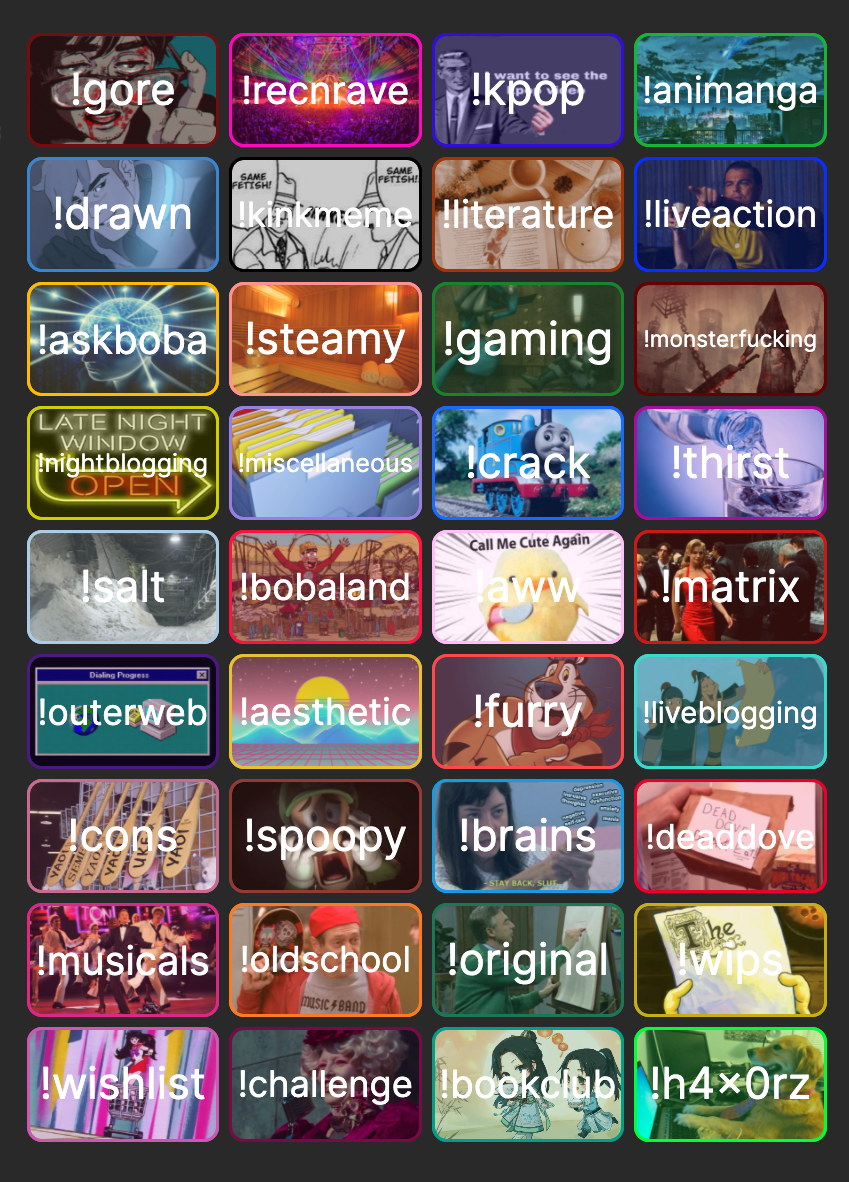Select the !matrix board
Screen dimensions: 849x1182
[x=730, y=587]
